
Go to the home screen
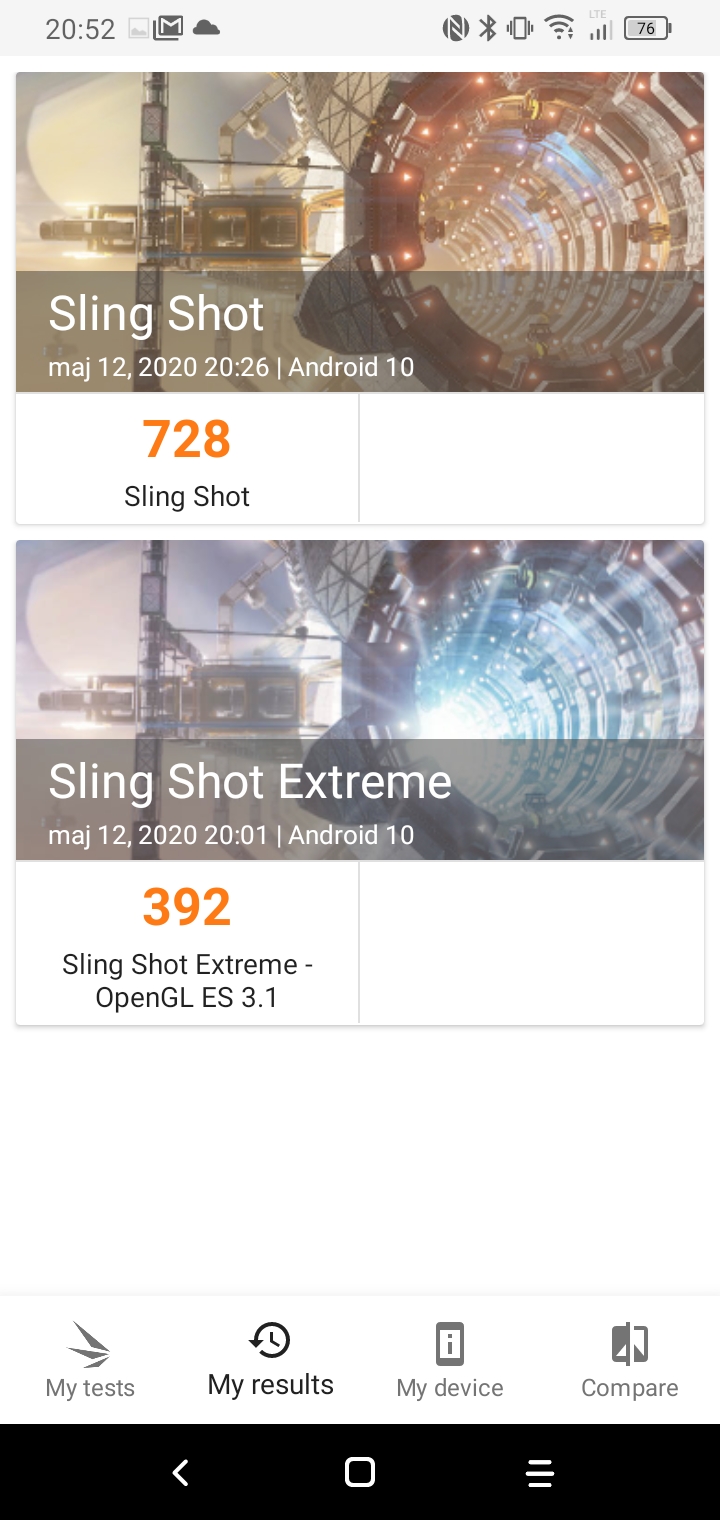360,1472
